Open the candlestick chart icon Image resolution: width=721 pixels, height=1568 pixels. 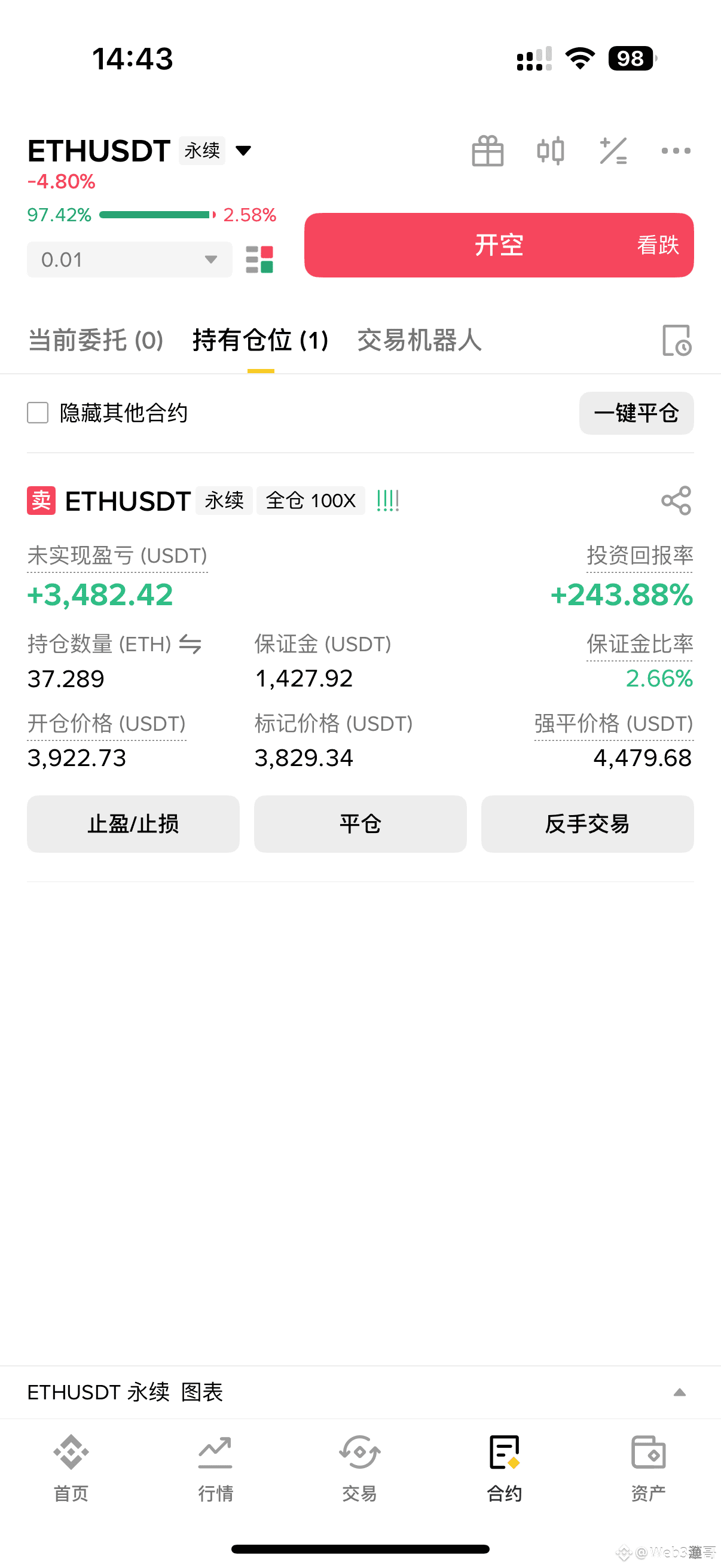[551, 151]
